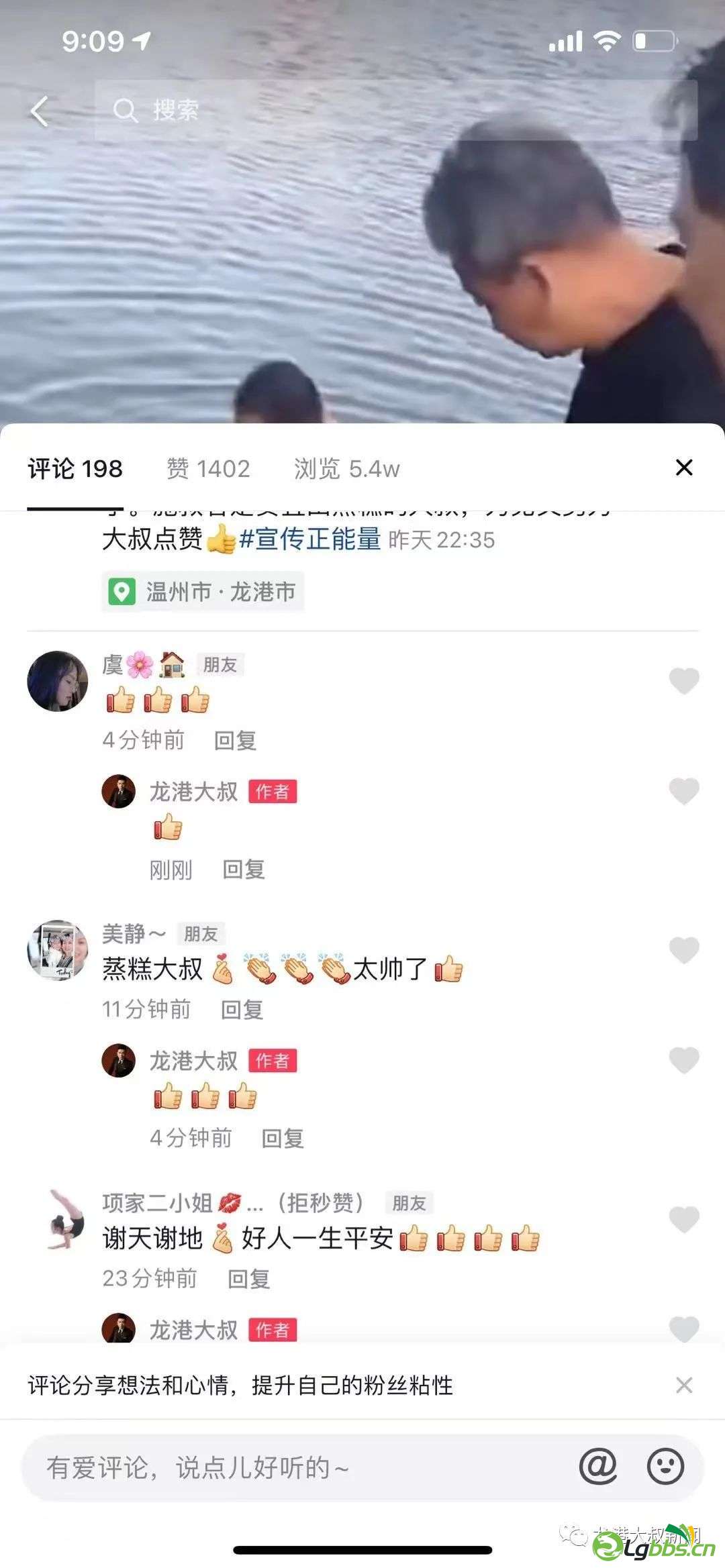This screenshot has width=725, height=1568.
Task: Open the 搜索 search box
Action: pyautogui.click(x=396, y=111)
